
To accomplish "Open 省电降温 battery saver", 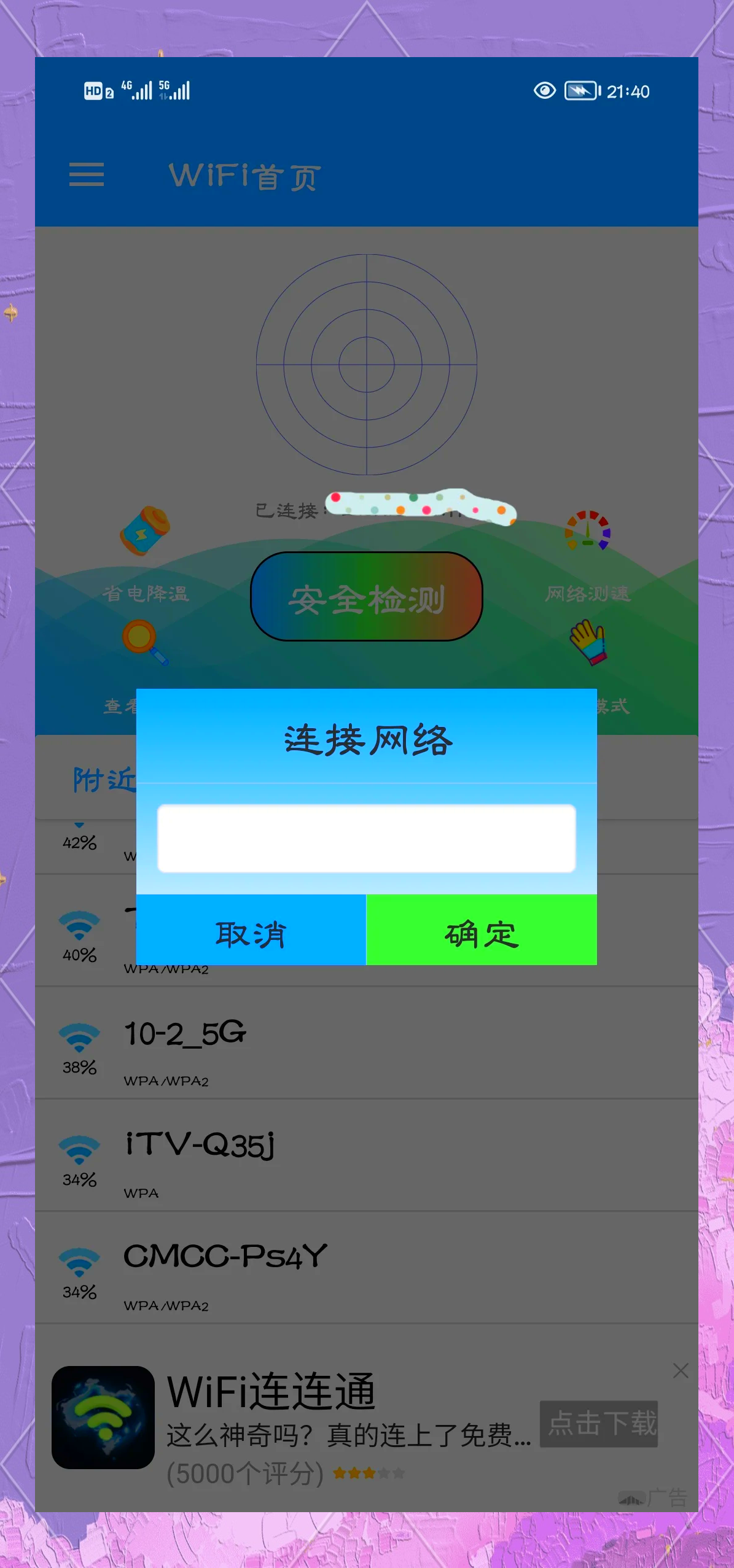I will tap(145, 551).
